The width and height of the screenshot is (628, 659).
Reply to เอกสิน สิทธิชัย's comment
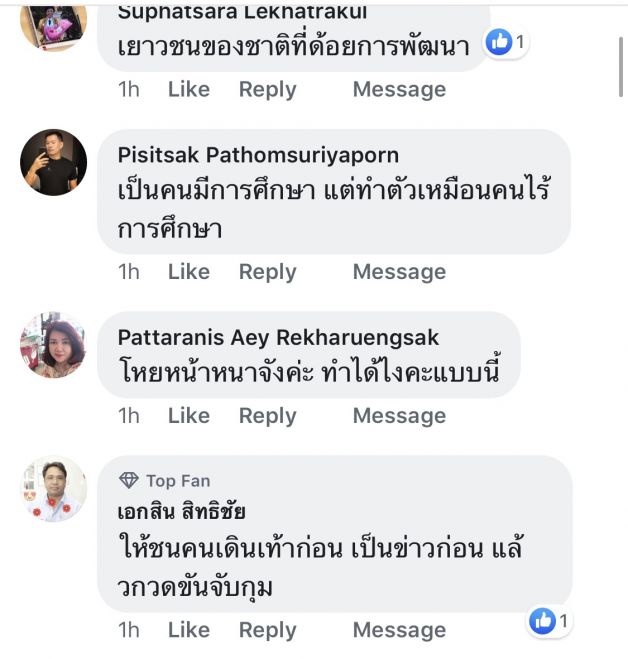coord(267,630)
